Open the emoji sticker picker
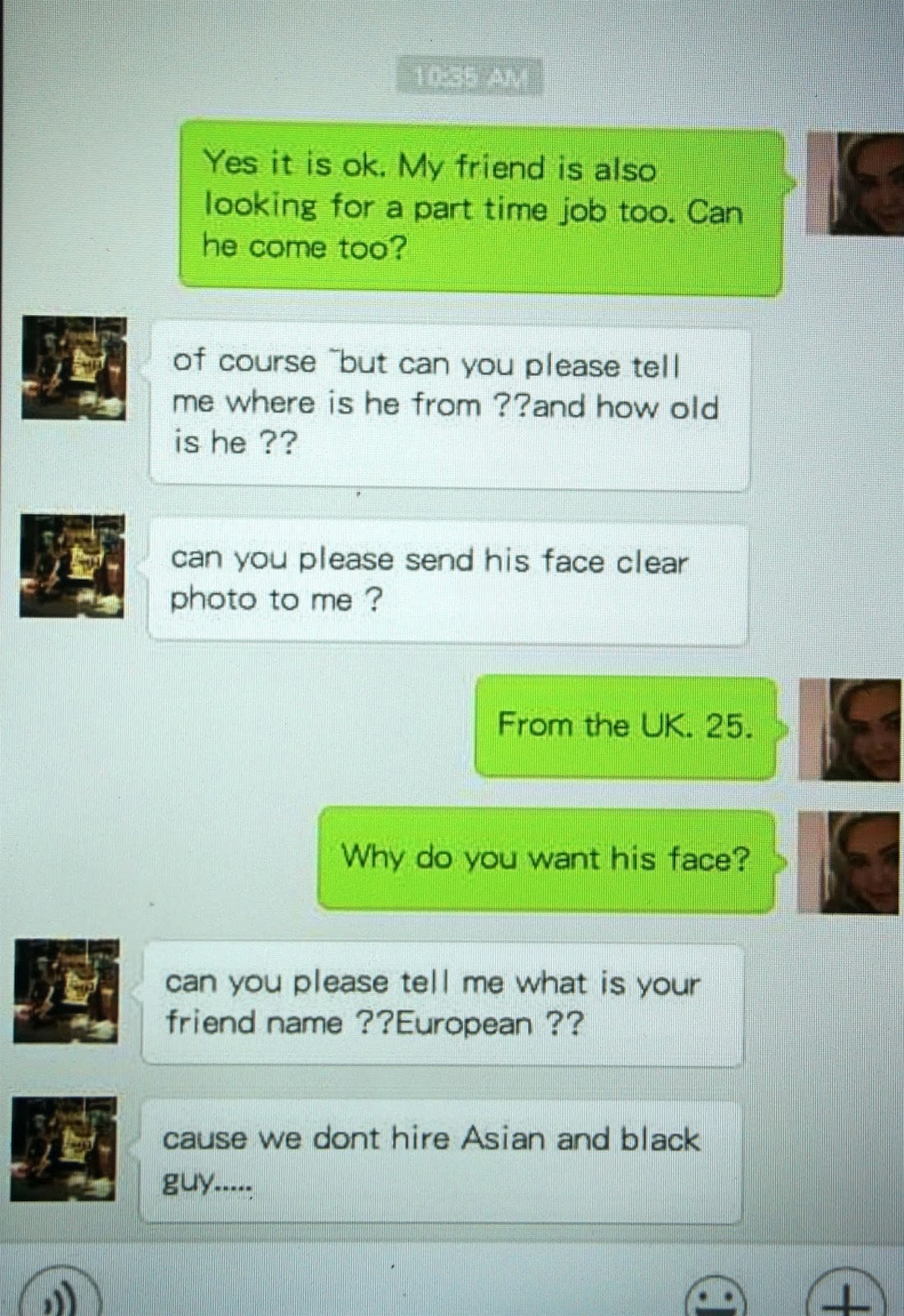The width and height of the screenshot is (904, 1316). coord(716,1300)
